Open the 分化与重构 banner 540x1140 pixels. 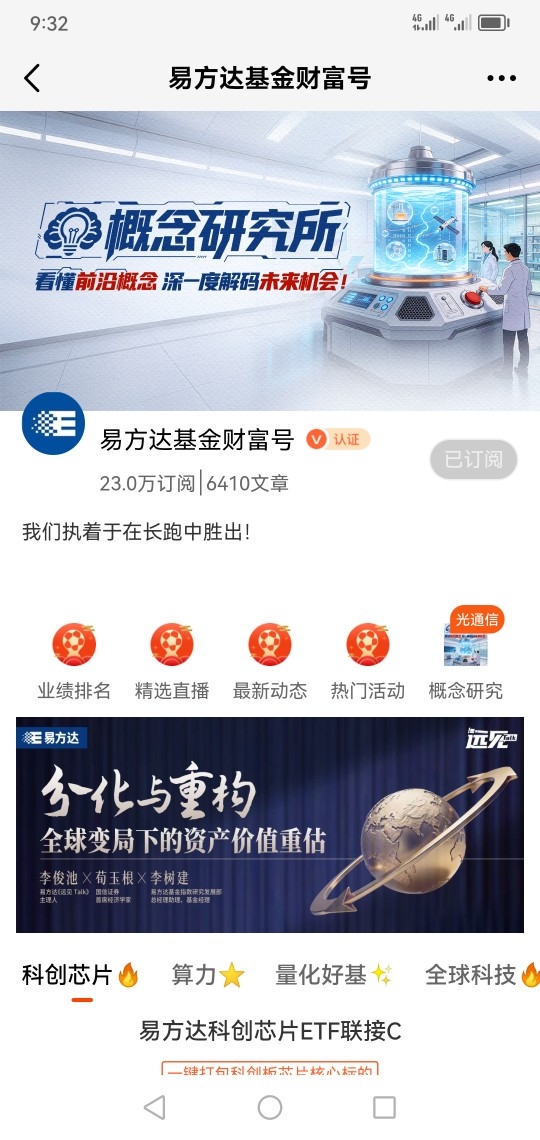[x=270, y=825]
